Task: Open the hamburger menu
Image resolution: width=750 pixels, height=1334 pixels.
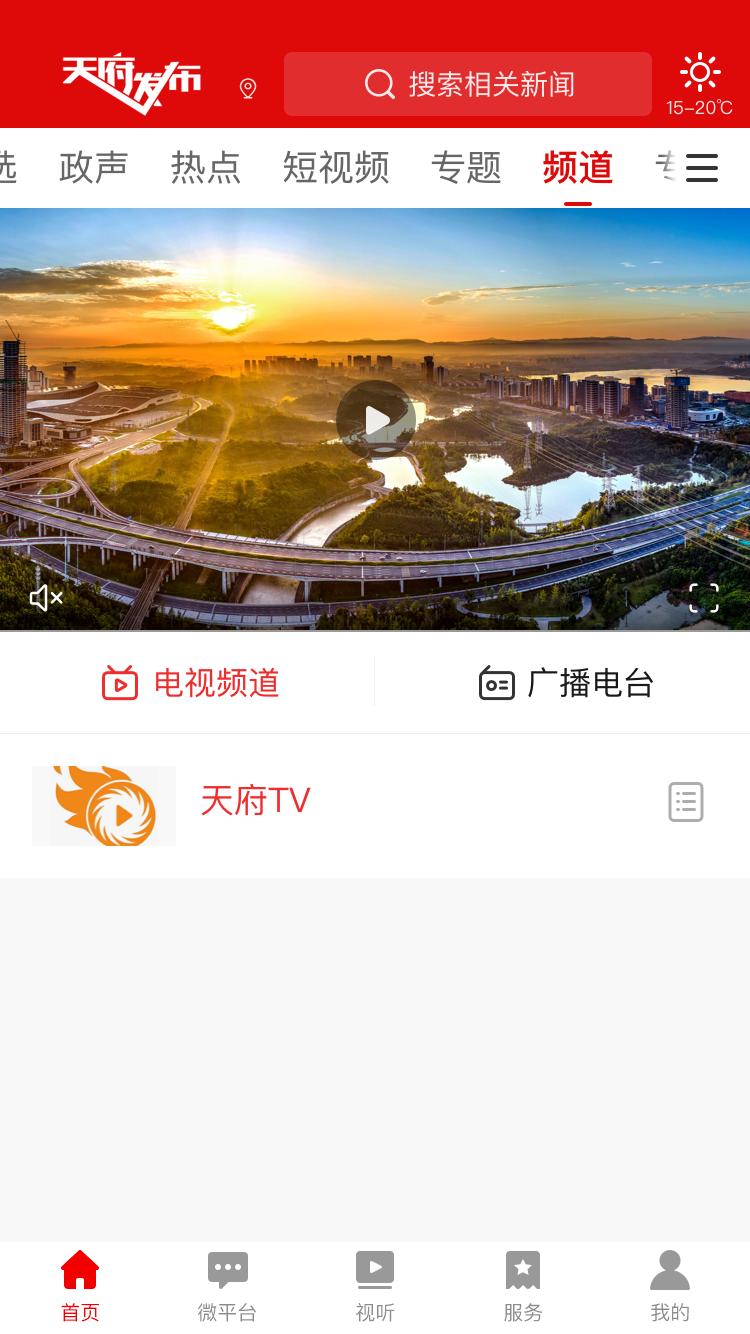Action: [x=701, y=168]
